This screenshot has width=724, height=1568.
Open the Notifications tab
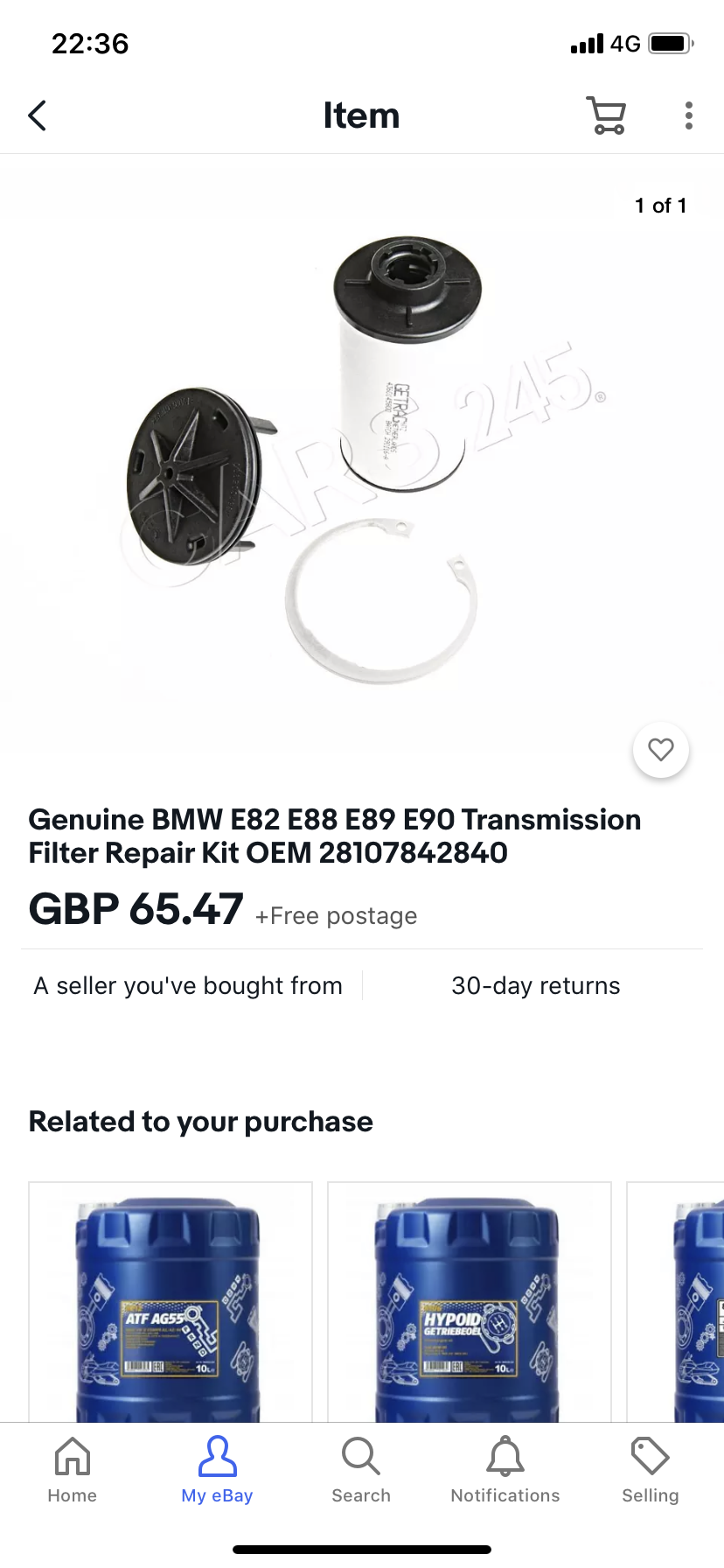tap(505, 1470)
